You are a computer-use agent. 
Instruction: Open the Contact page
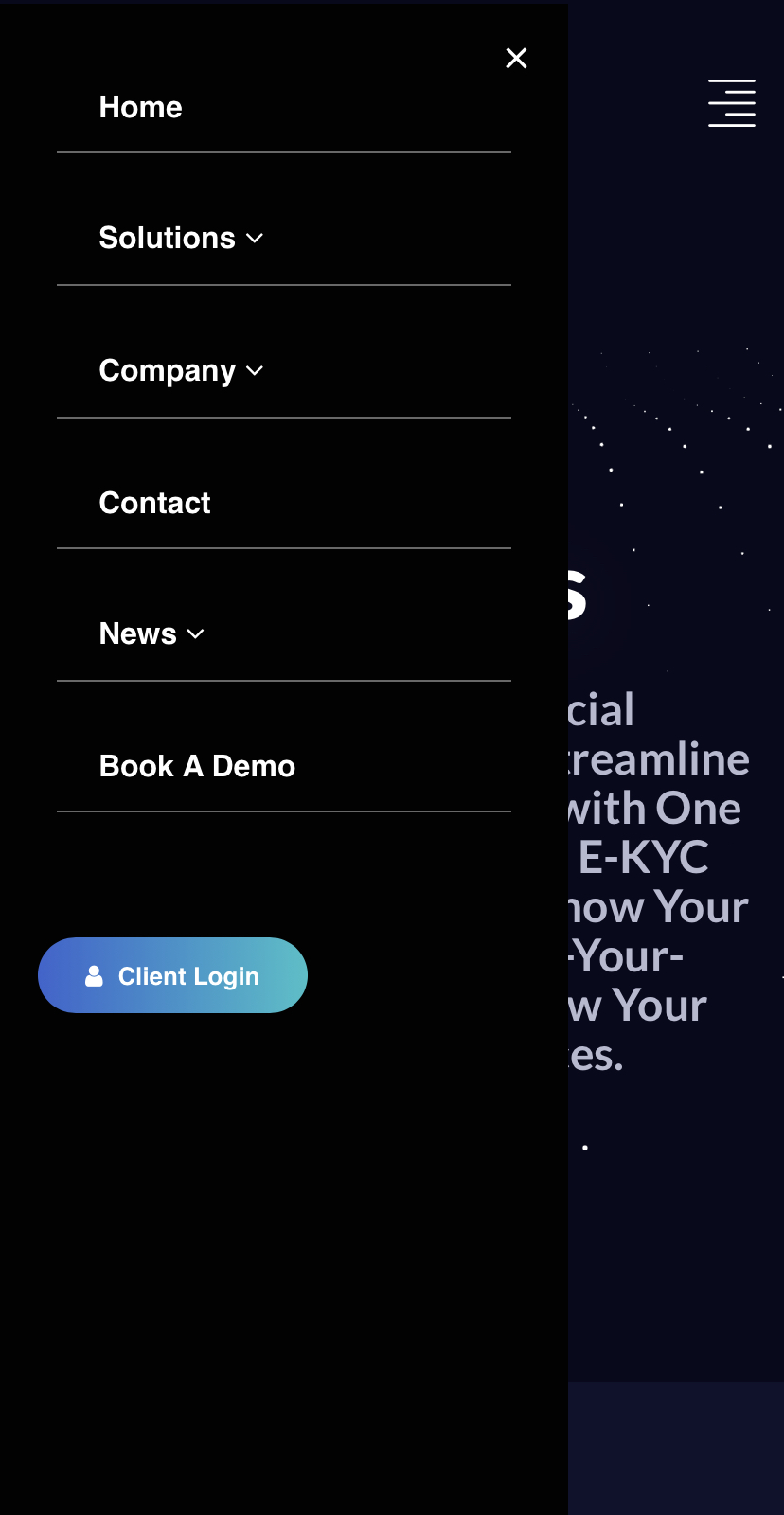point(154,503)
